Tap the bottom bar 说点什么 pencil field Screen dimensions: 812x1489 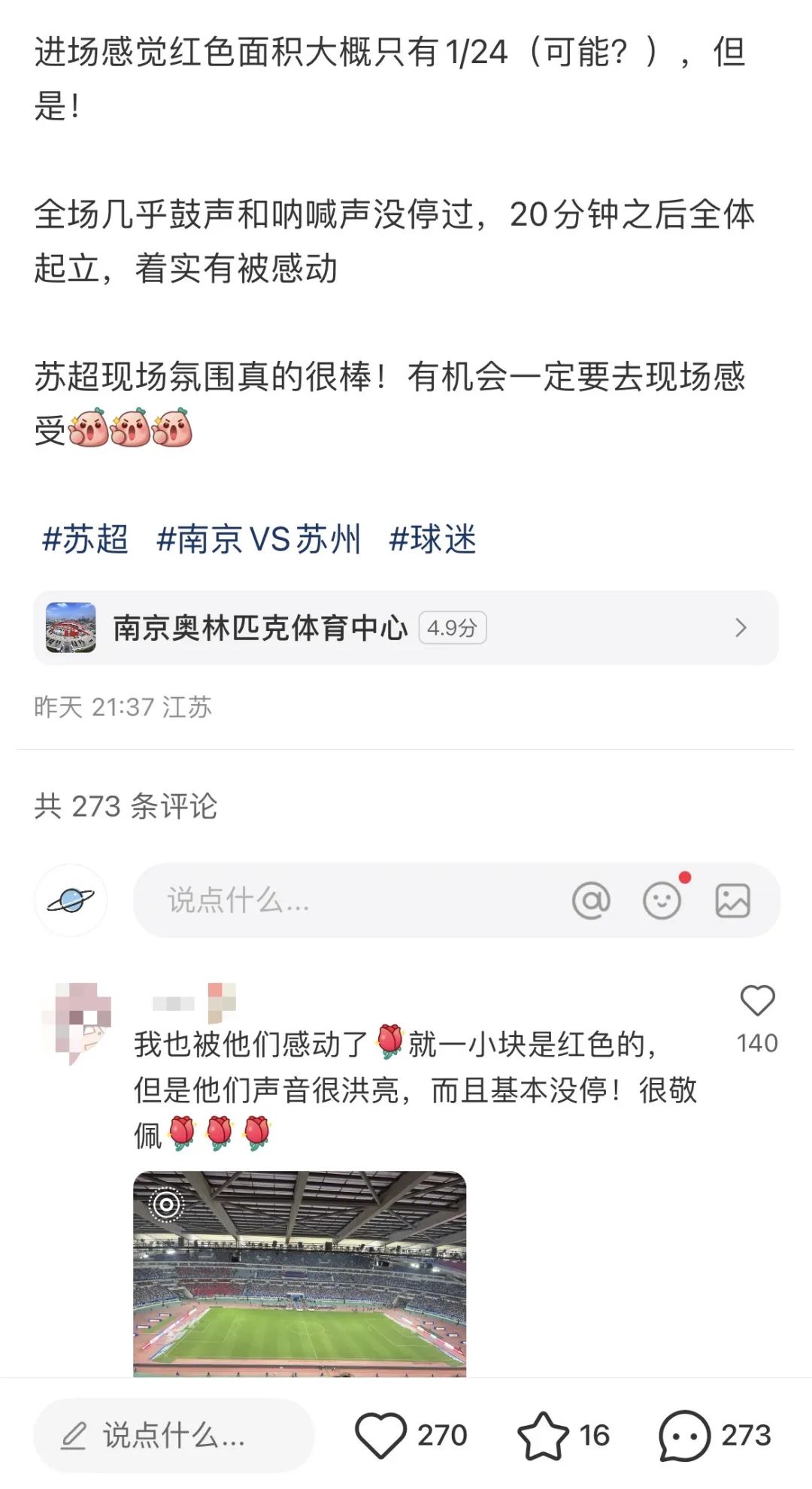173,1436
